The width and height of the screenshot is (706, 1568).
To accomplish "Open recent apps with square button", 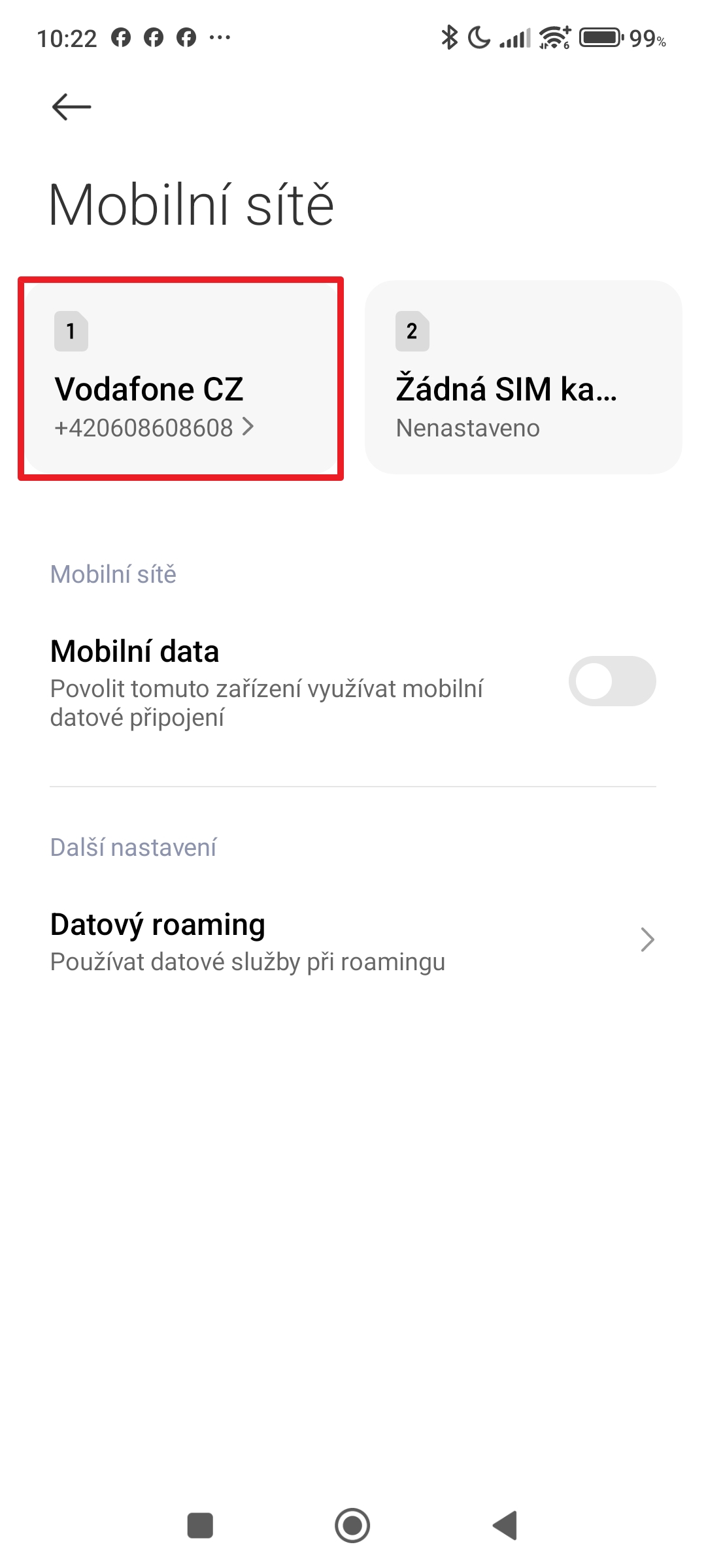I will [x=200, y=1526].
